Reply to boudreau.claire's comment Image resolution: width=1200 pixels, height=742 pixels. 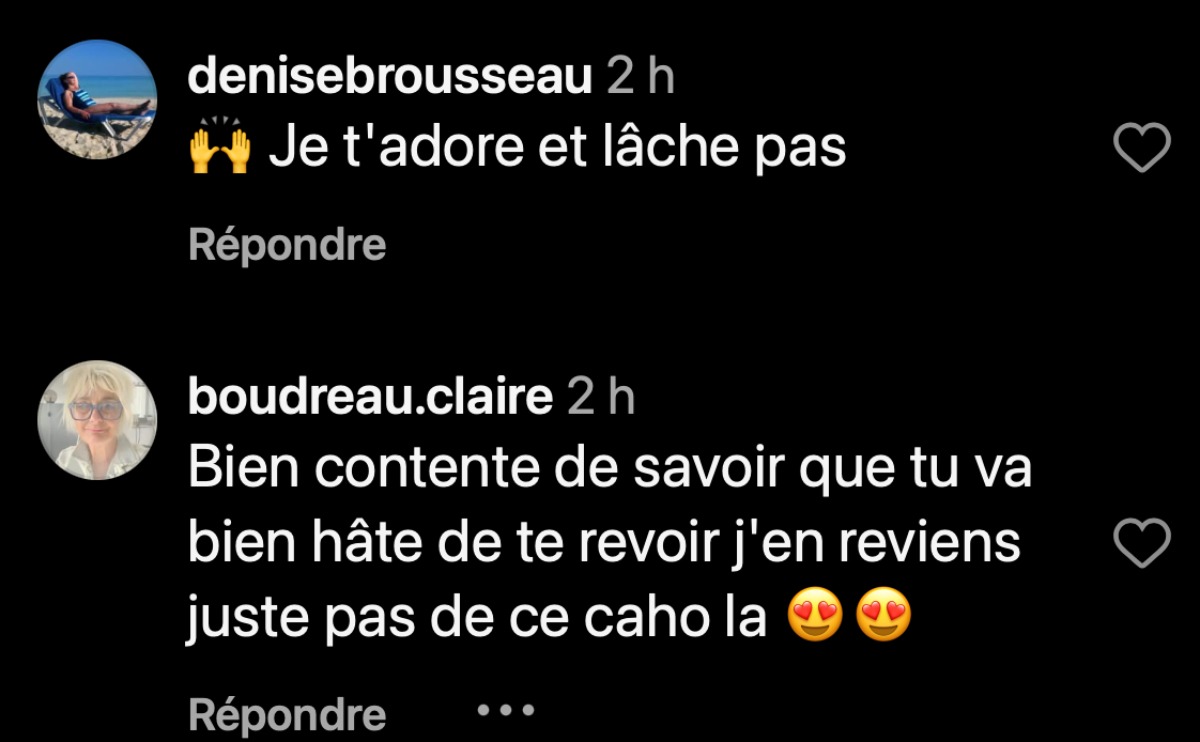click(x=287, y=714)
